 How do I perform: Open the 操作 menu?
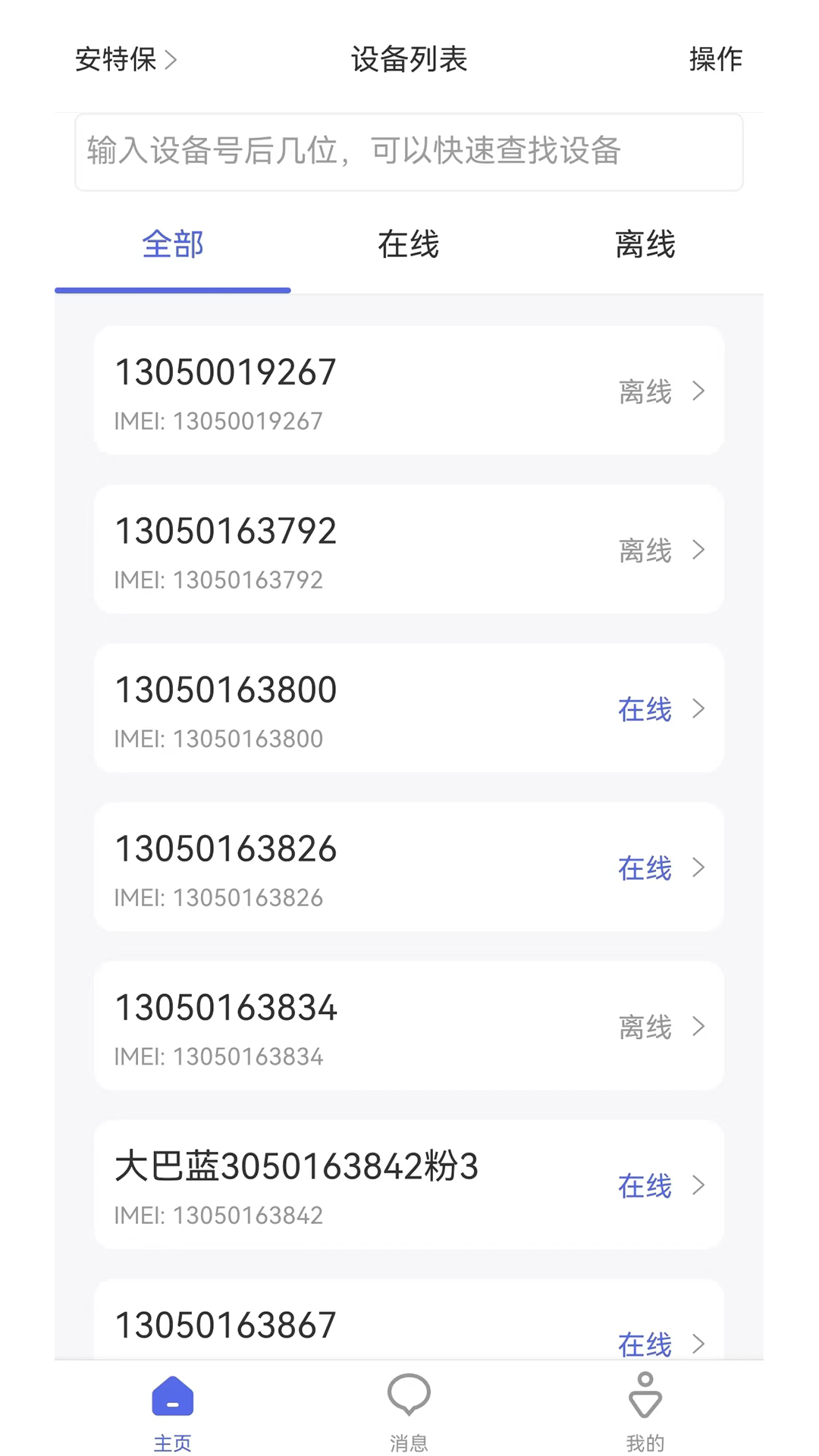coord(716,60)
